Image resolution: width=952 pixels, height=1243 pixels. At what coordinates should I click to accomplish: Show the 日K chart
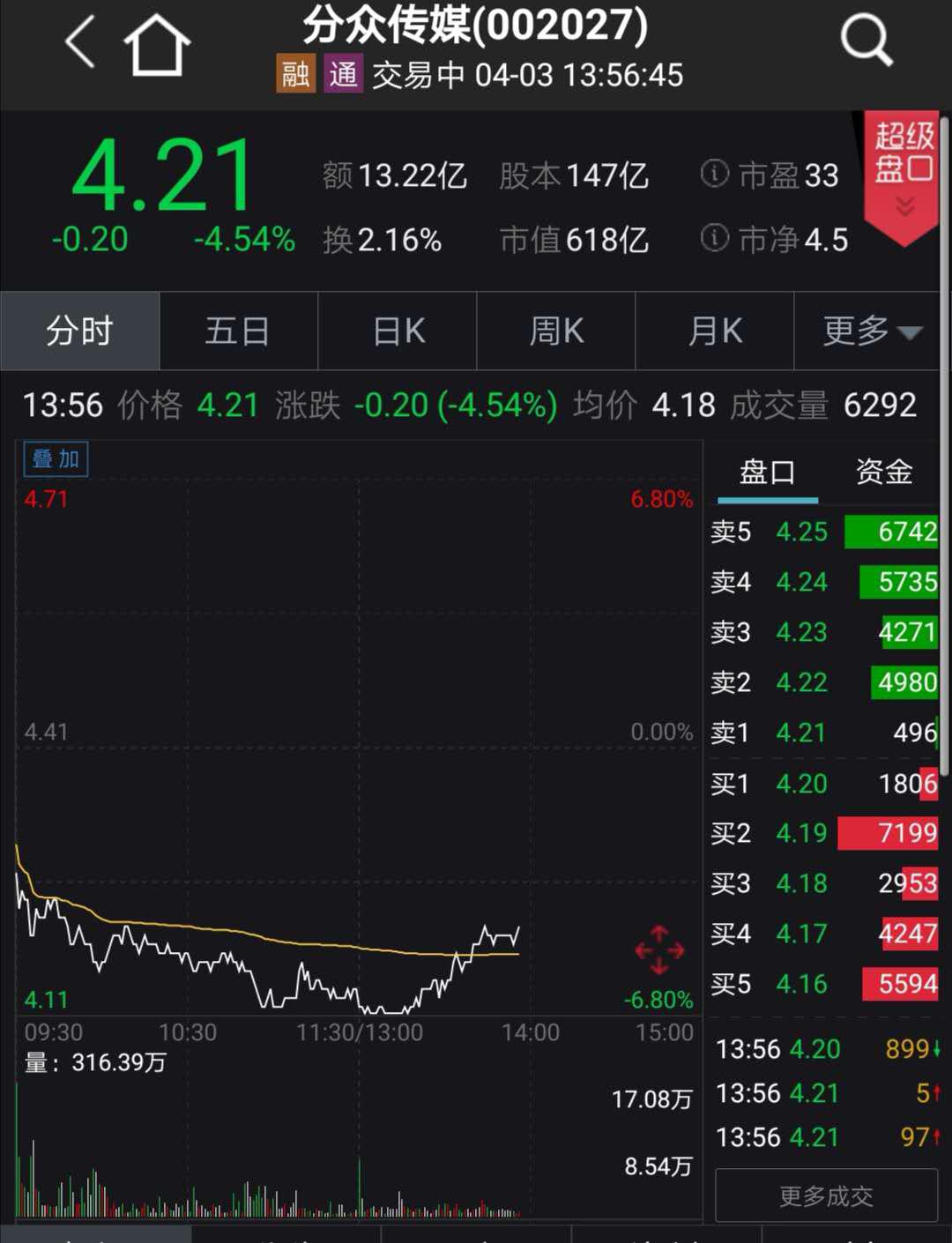point(398,331)
